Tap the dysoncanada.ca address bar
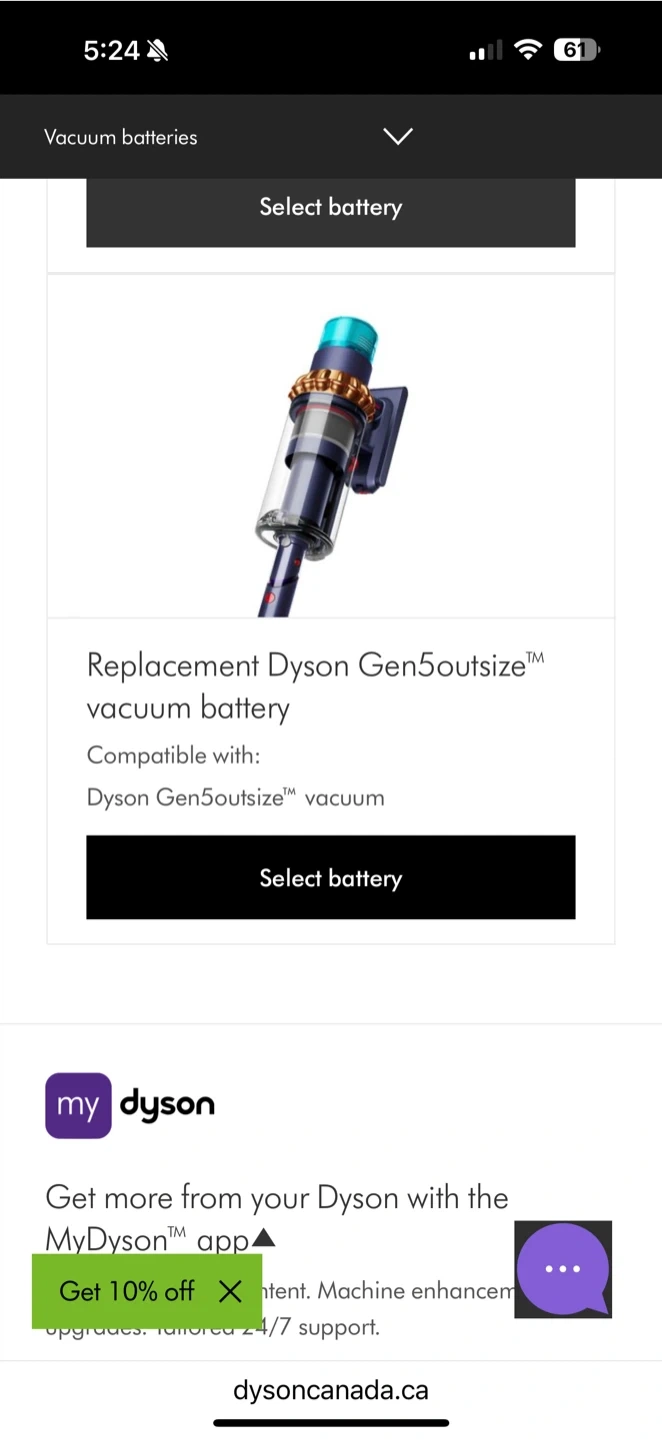This screenshot has height=1440, width=662. tap(330, 1390)
